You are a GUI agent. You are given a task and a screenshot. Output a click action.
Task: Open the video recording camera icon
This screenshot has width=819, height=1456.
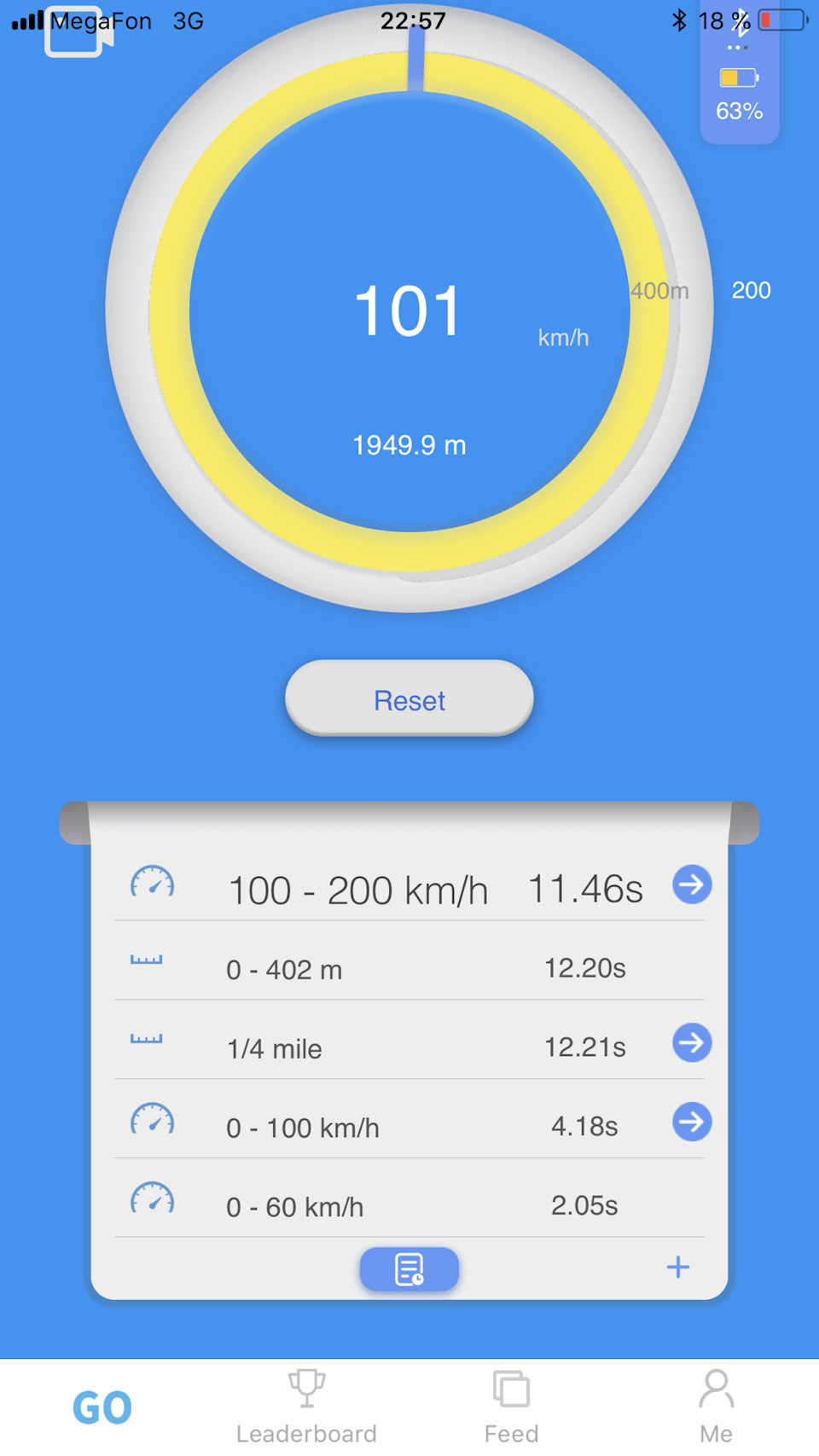click(75, 34)
